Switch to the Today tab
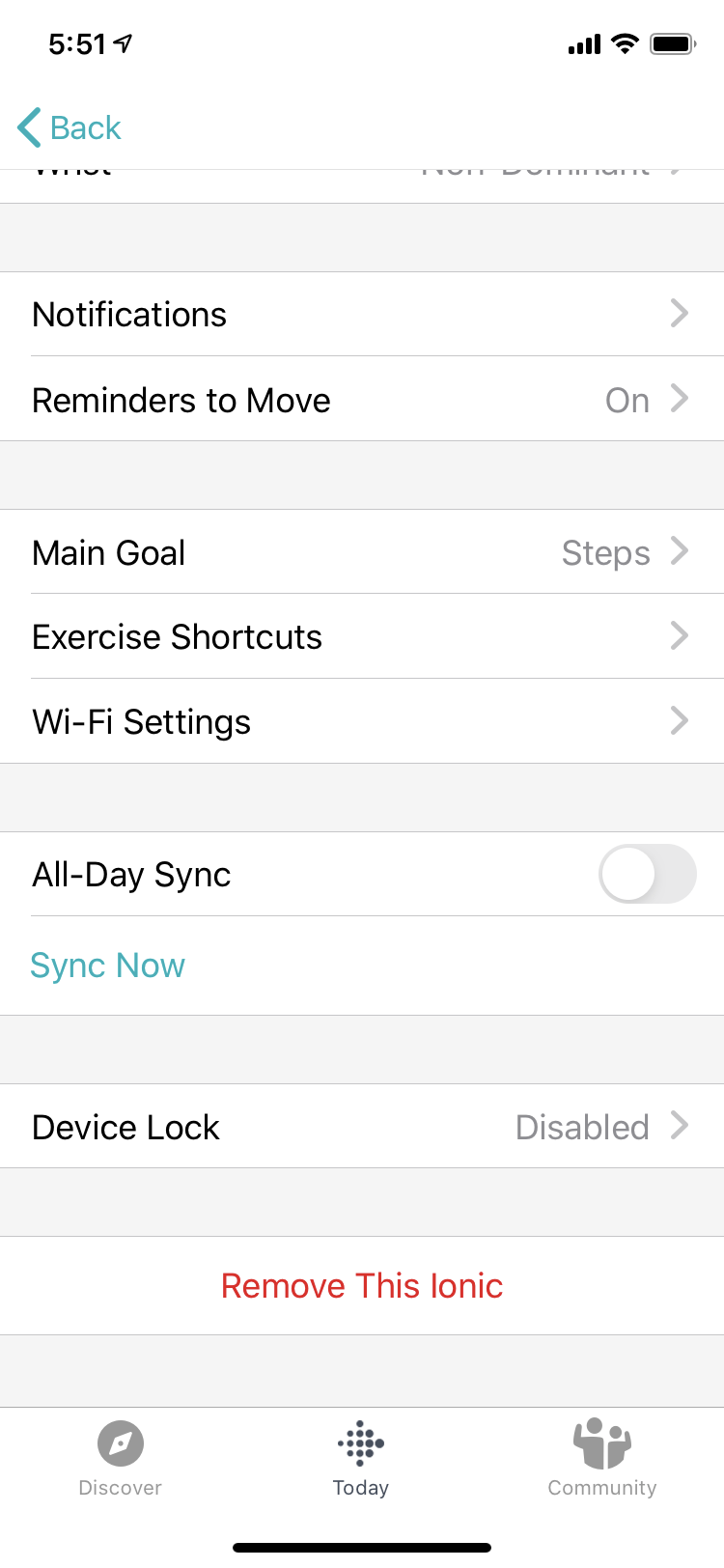Viewport: 724px width, 1568px height. (361, 1458)
